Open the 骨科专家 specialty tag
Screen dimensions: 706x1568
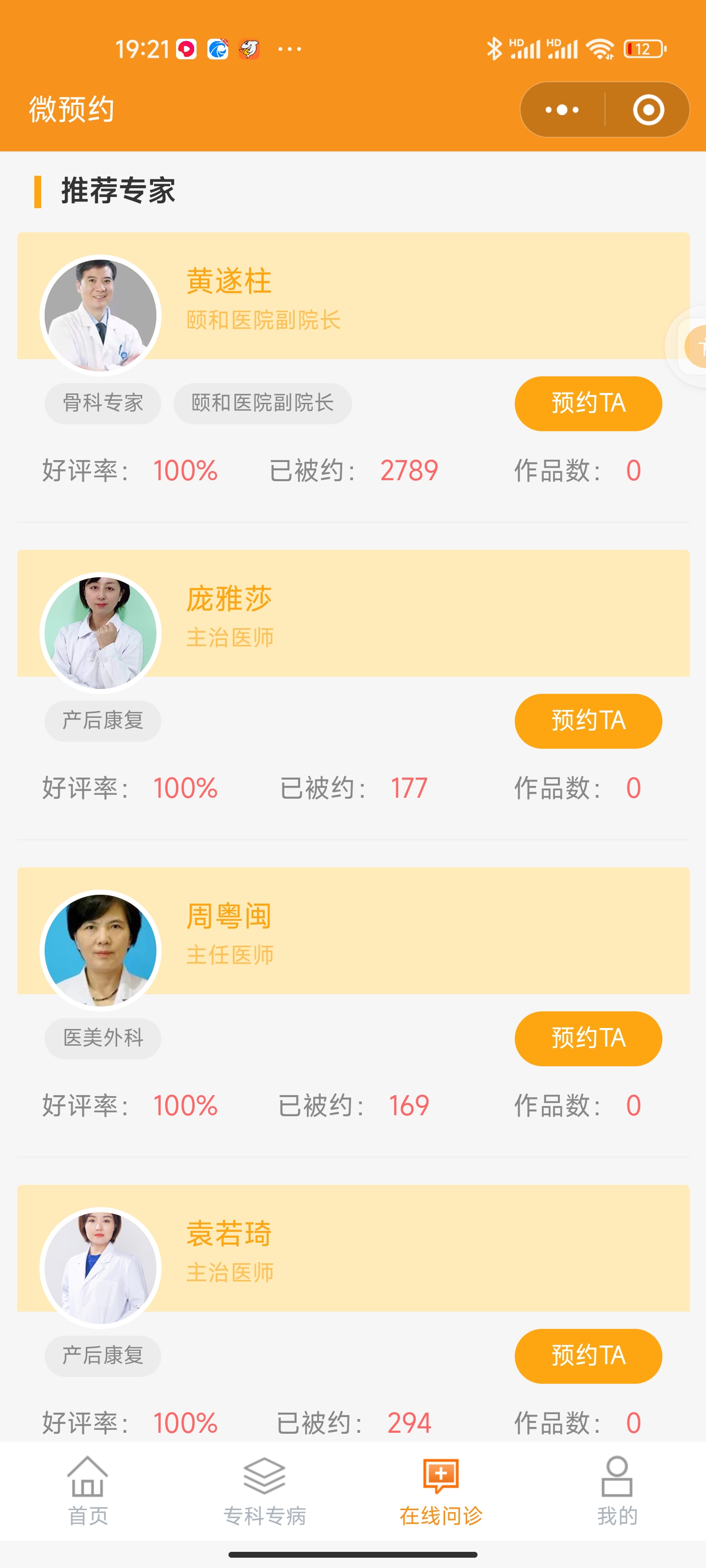tap(102, 403)
